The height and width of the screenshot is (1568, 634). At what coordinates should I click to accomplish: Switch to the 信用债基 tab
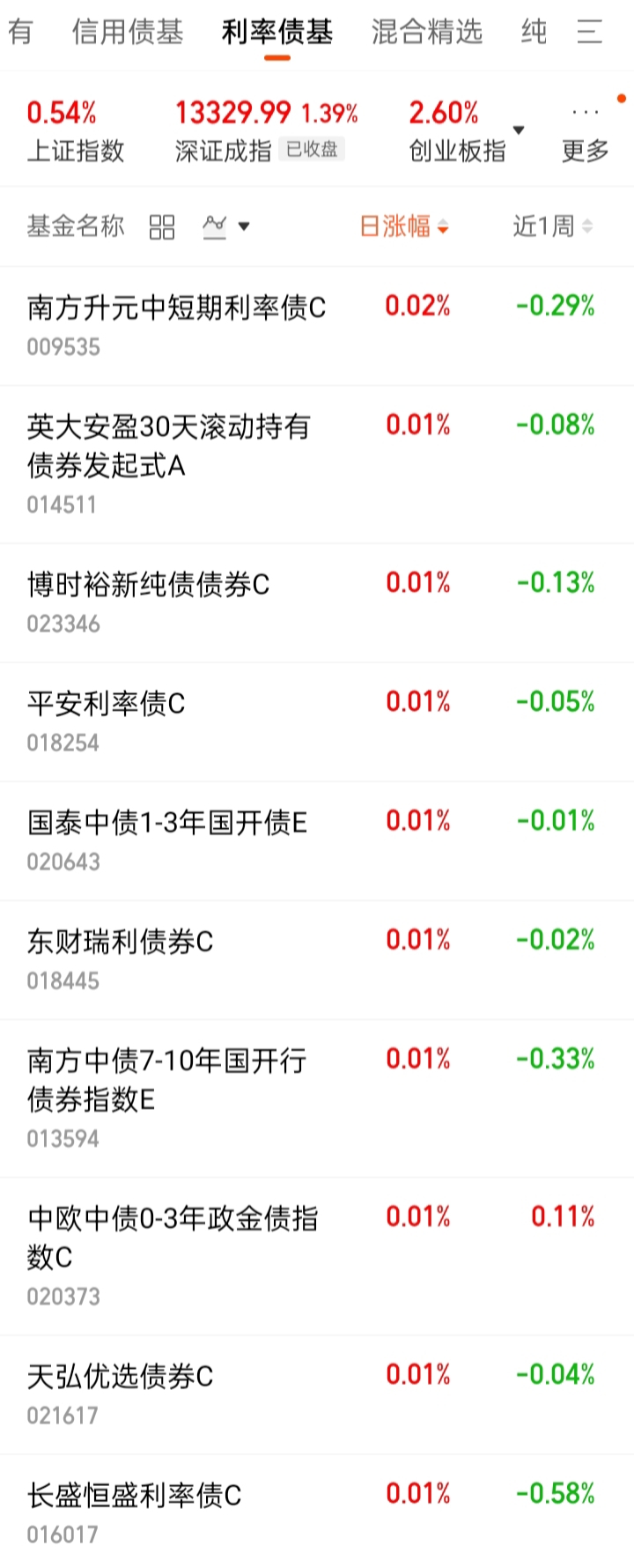click(x=128, y=33)
